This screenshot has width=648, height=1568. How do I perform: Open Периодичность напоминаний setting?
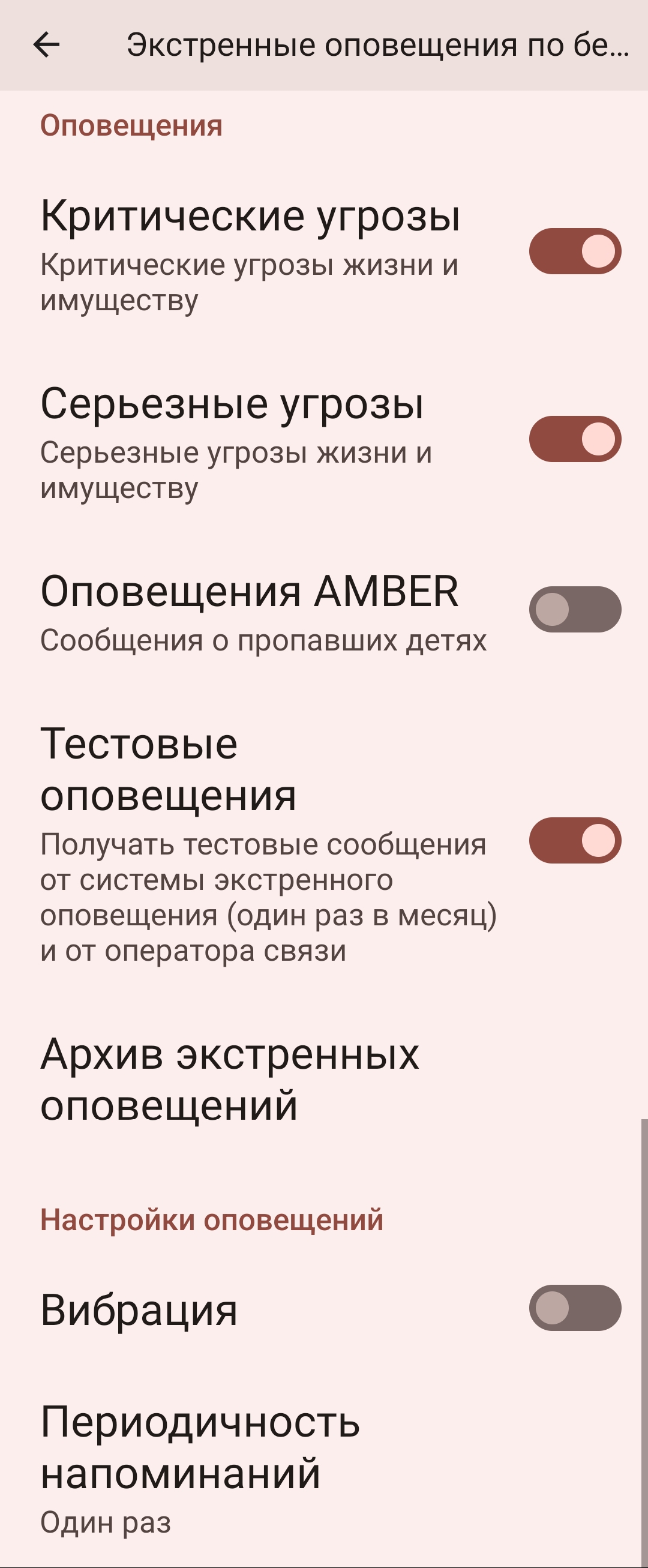pyautogui.click(x=201, y=1466)
